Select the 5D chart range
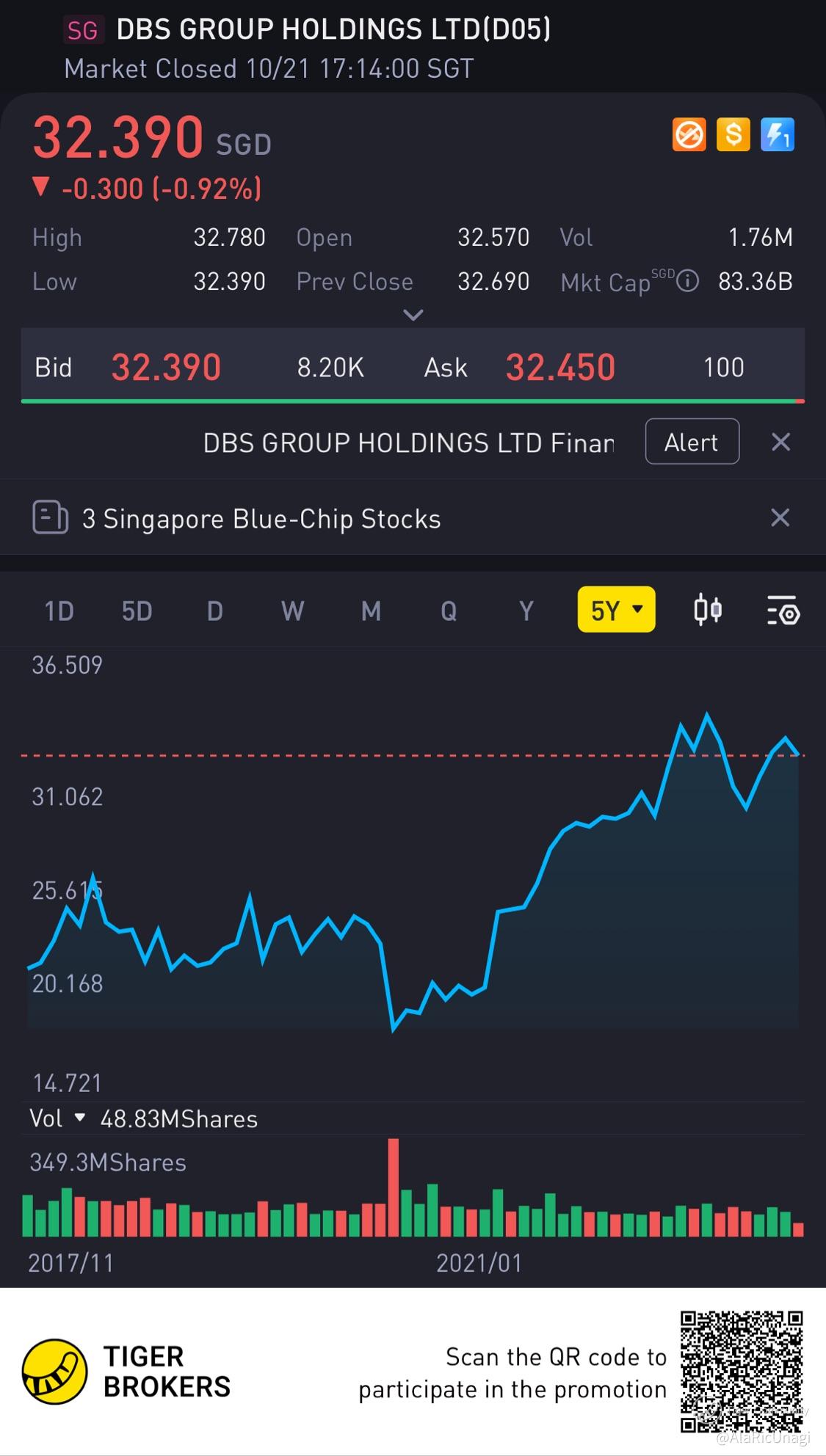The width and height of the screenshot is (826, 1456). coord(137,611)
